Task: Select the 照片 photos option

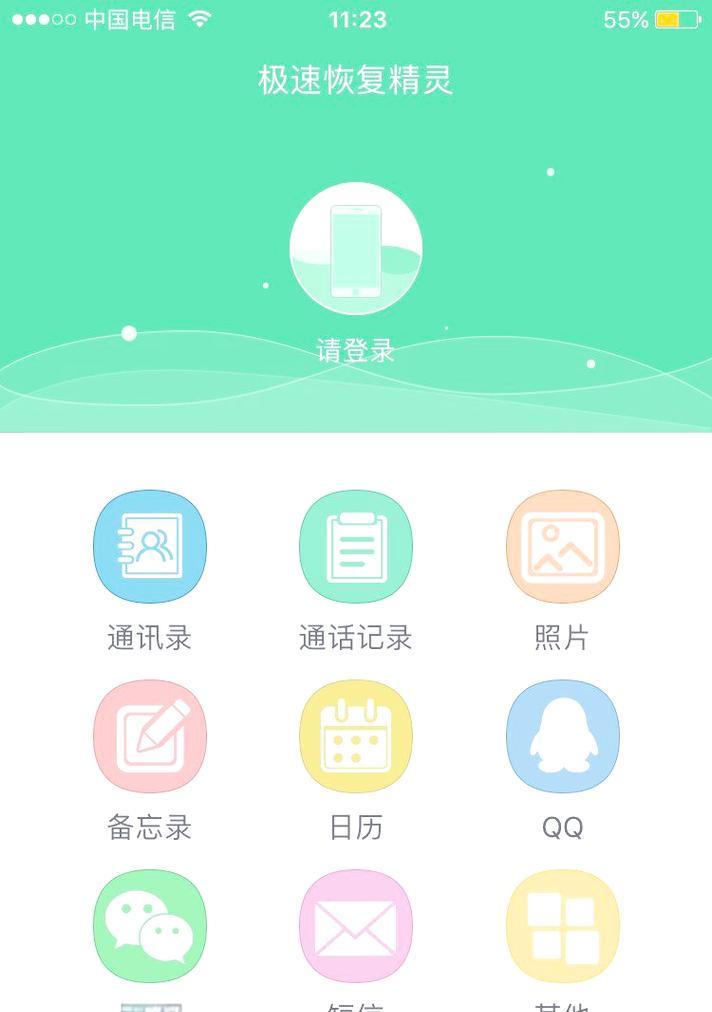Action: [x=562, y=547]
